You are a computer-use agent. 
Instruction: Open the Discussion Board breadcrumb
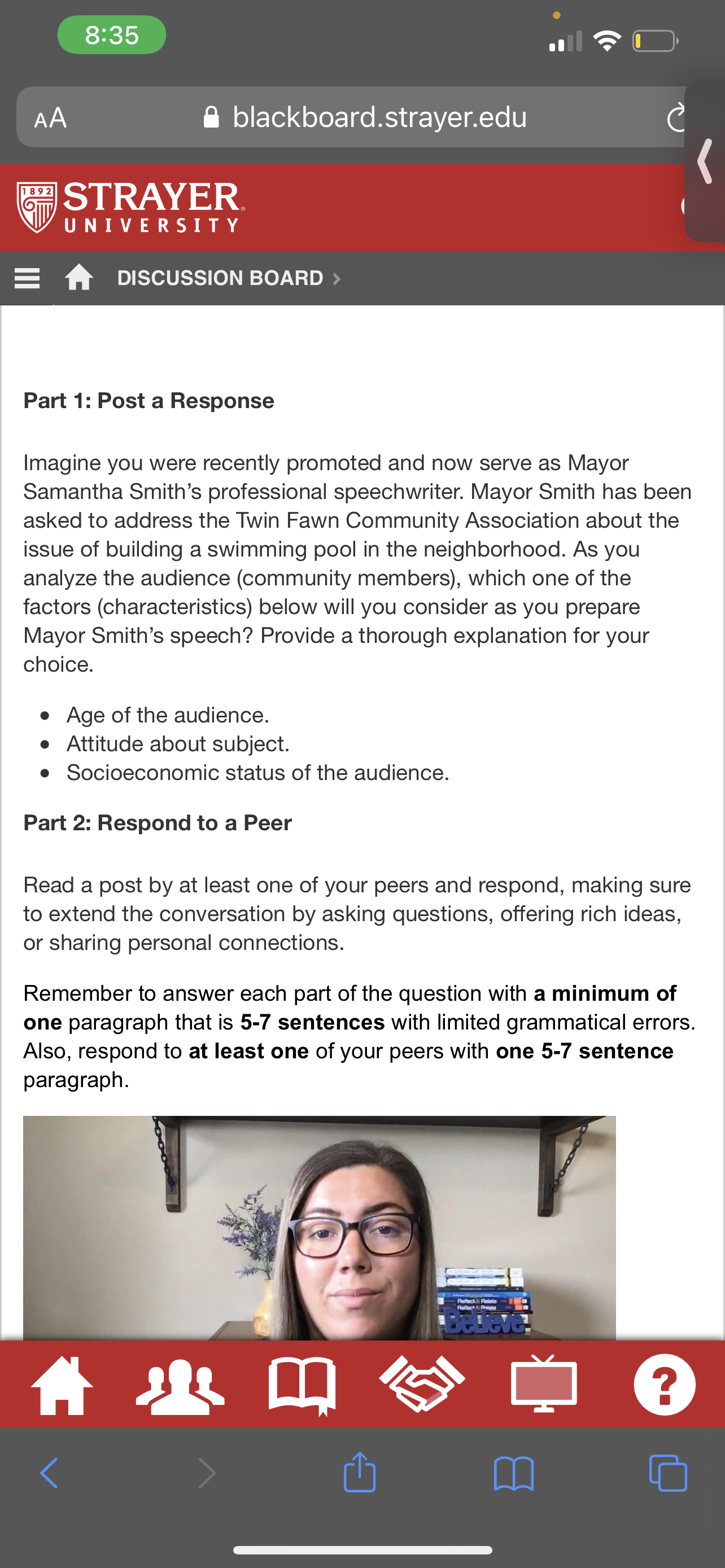tap(220, 278)
